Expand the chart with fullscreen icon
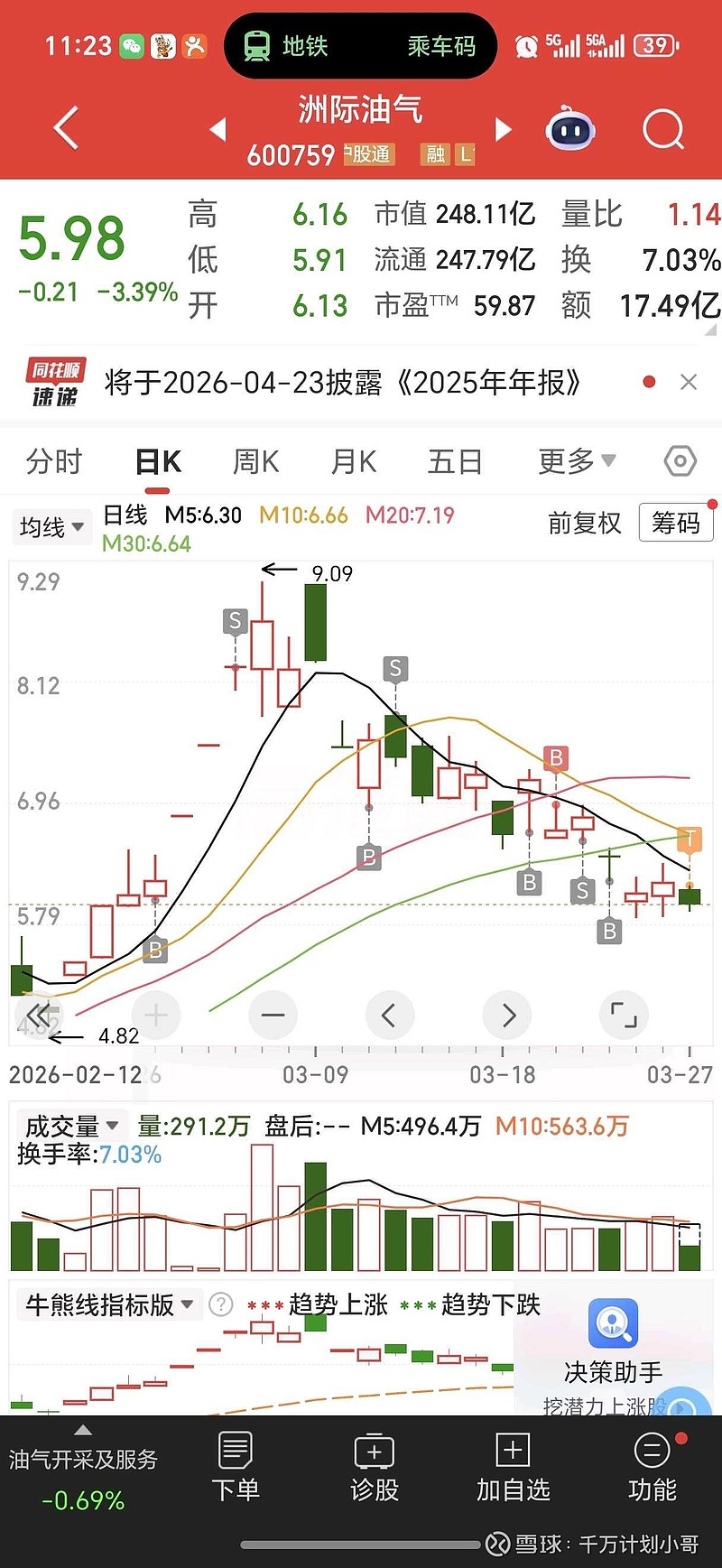 (x=624, y=1015)
